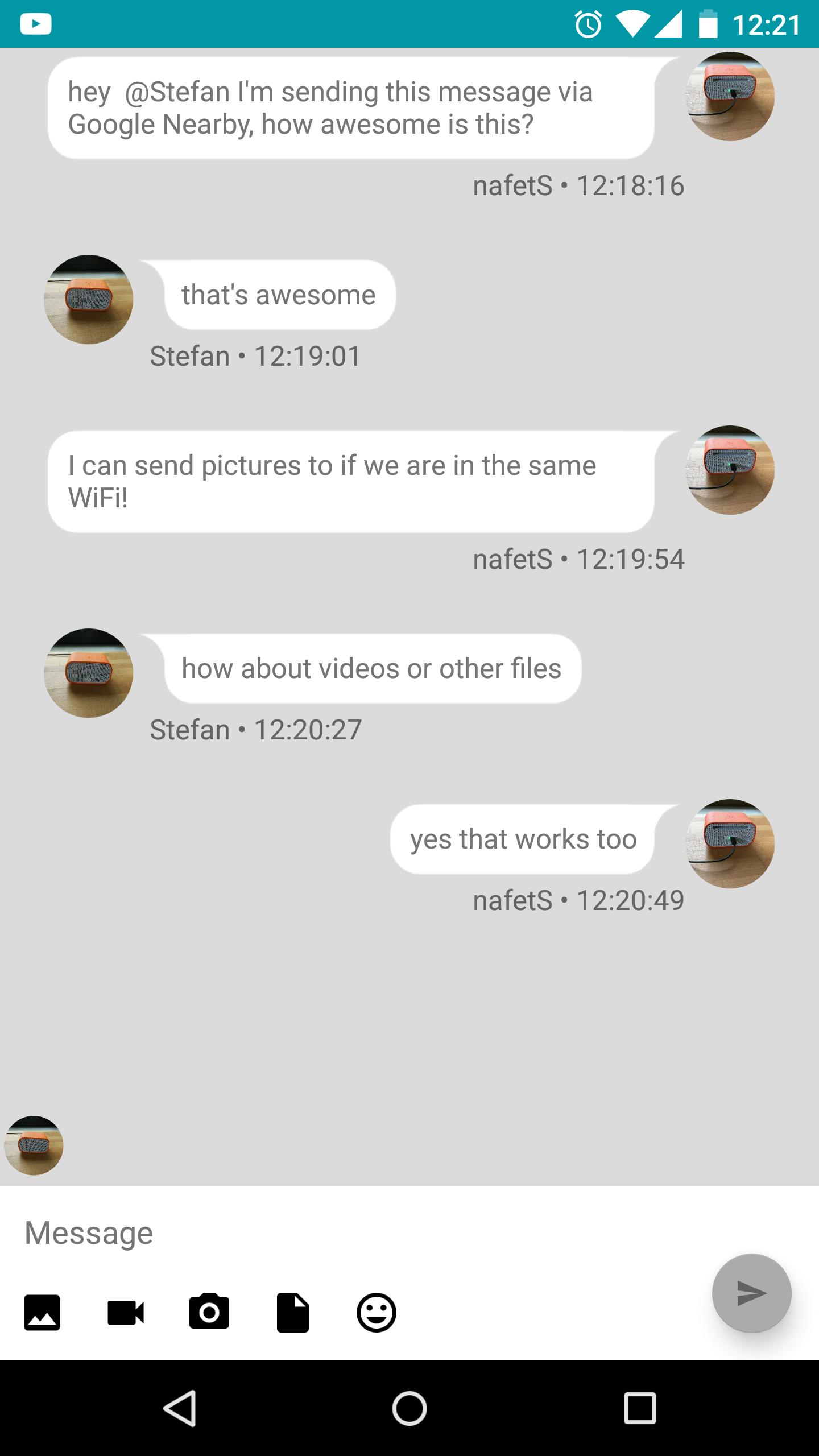This screenshot has width=819, height=1456.
Task: Open the camera to take a photo
Action: [x=209, y=1313]
